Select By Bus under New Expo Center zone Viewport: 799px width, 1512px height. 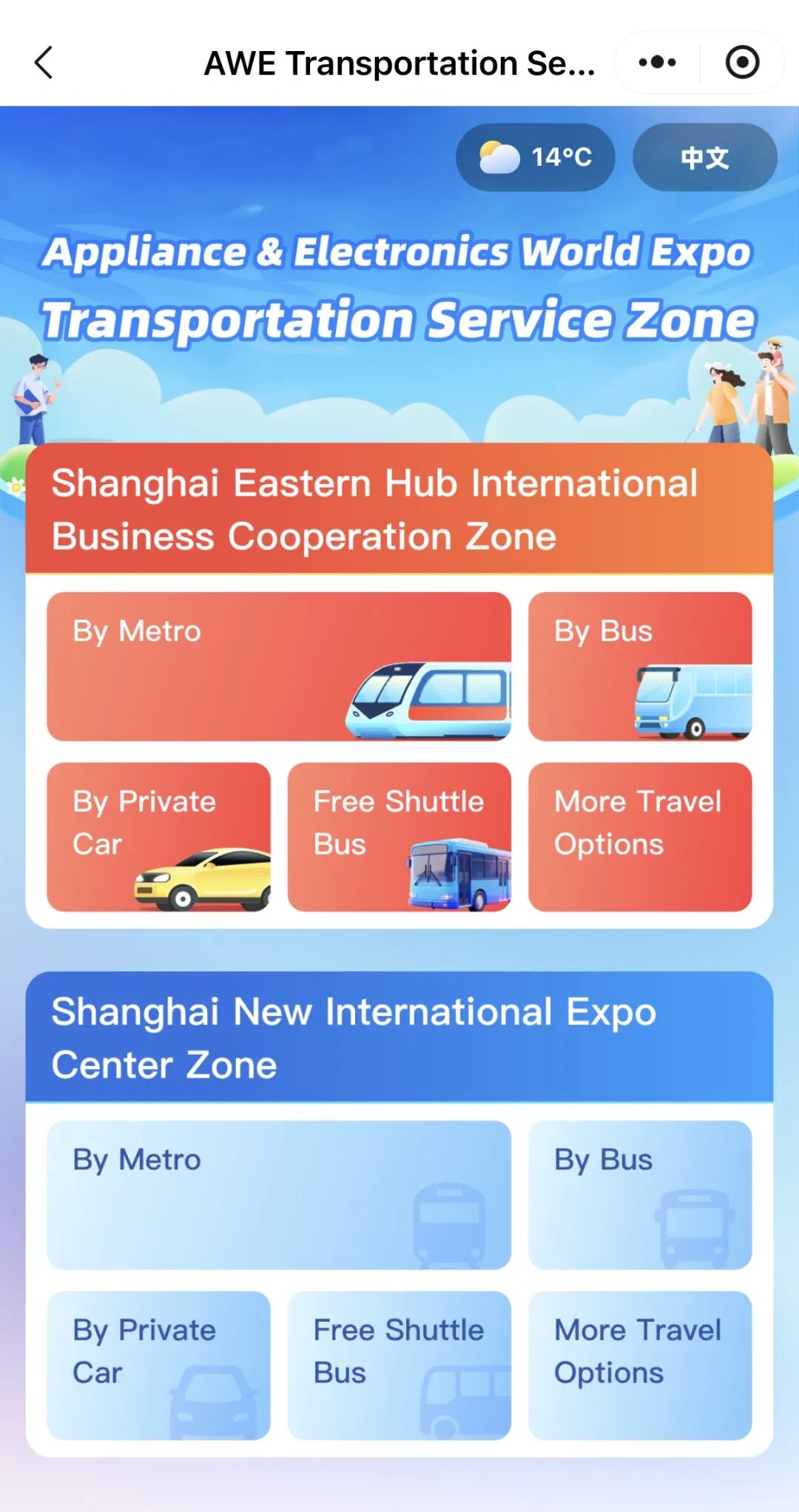click(640, 1195)
